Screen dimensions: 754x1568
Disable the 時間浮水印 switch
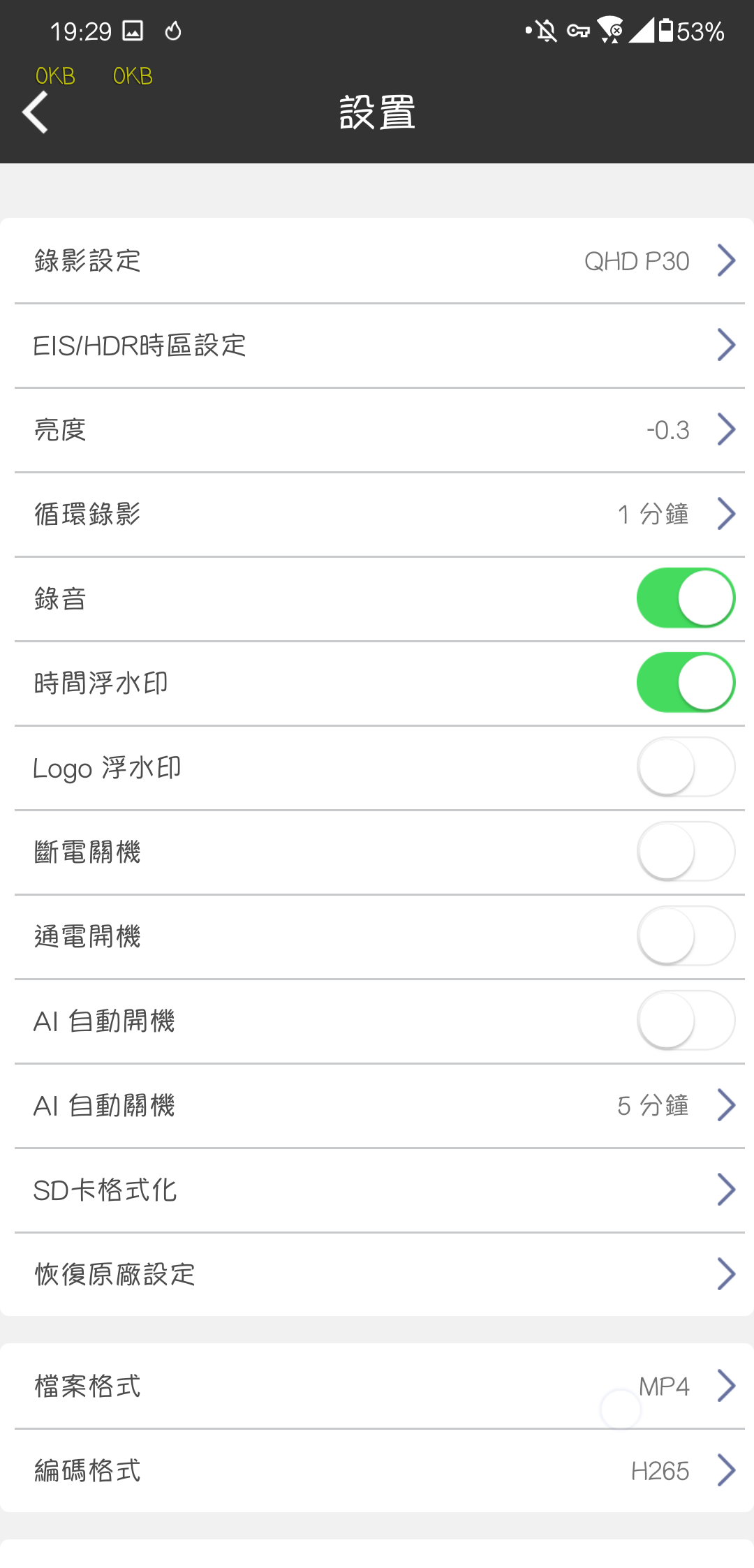coord(686,683)
